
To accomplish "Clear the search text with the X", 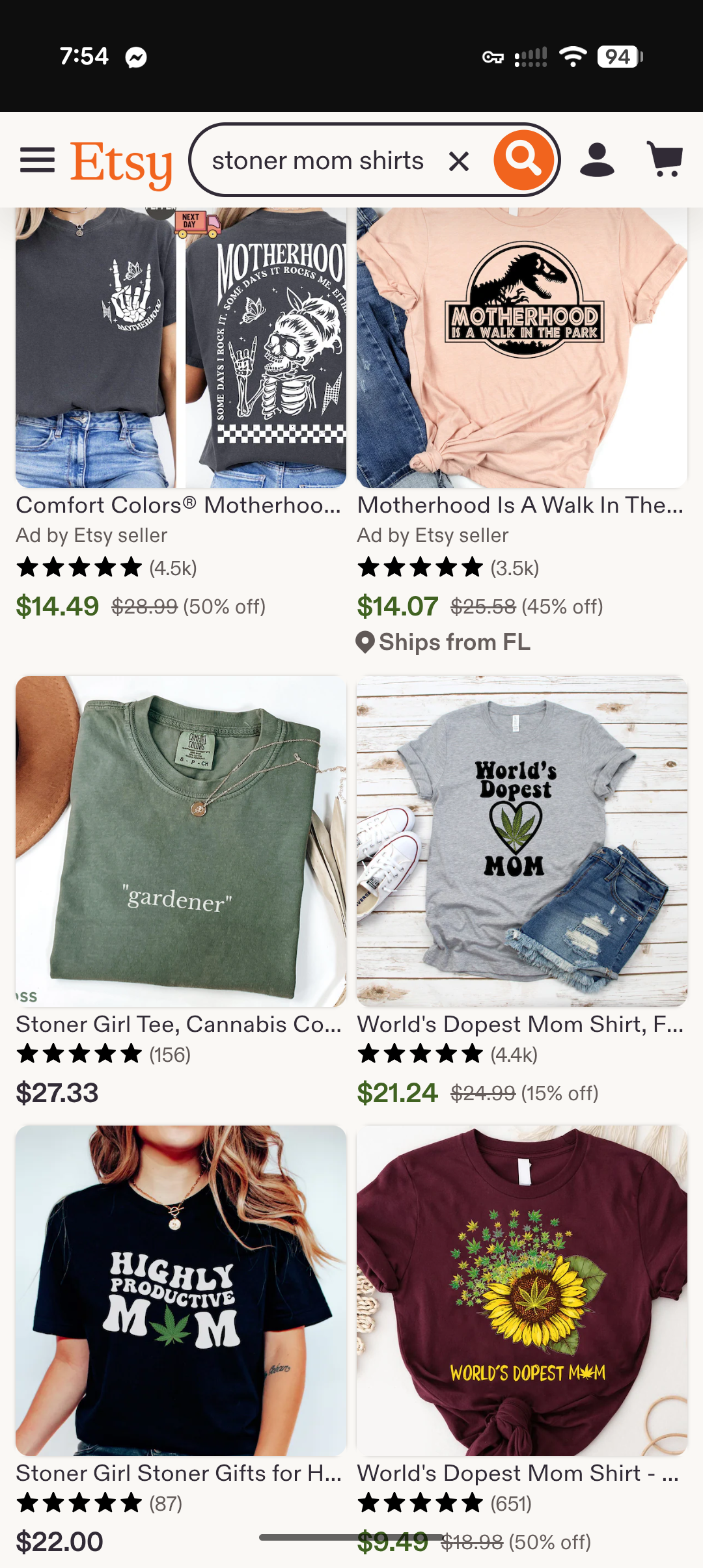I will (x=459, y=161).
